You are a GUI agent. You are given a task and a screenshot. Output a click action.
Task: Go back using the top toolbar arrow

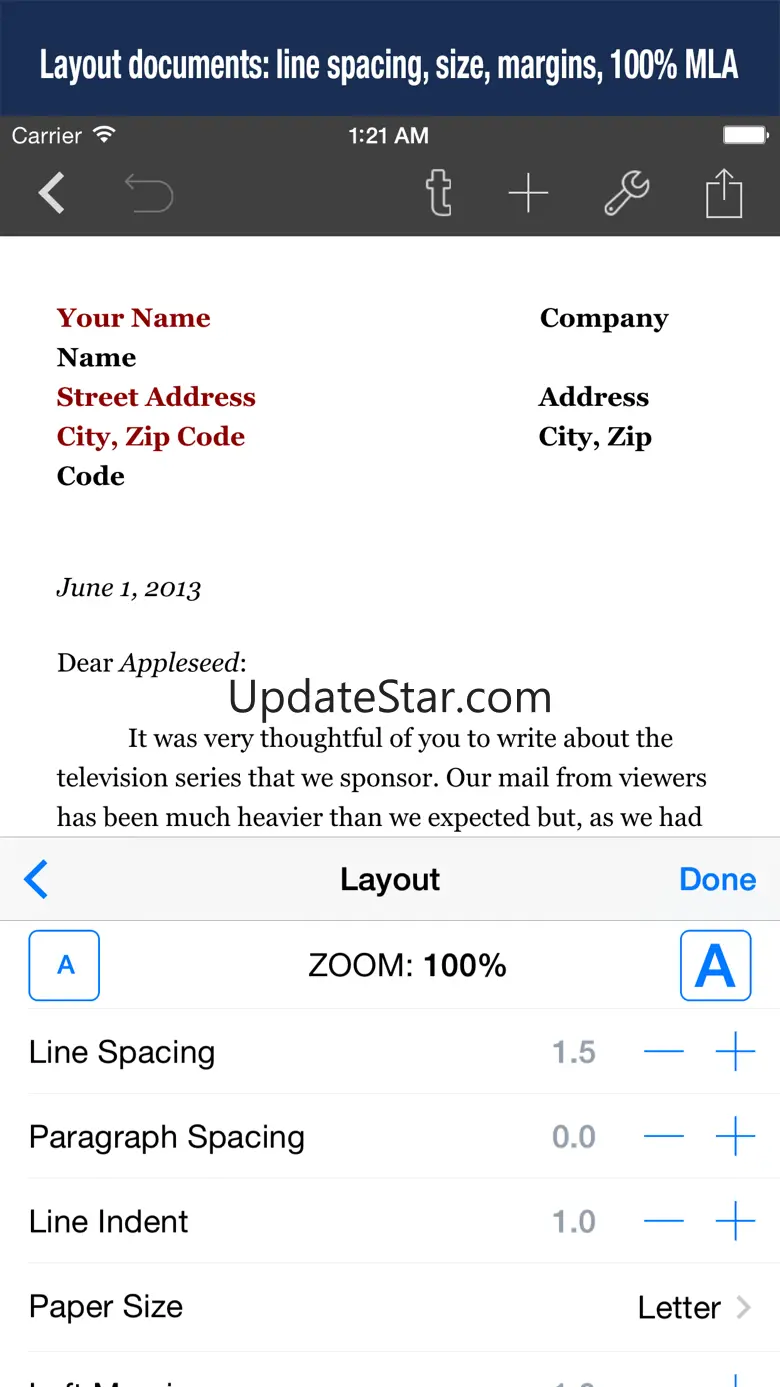(x=52, y=193)
